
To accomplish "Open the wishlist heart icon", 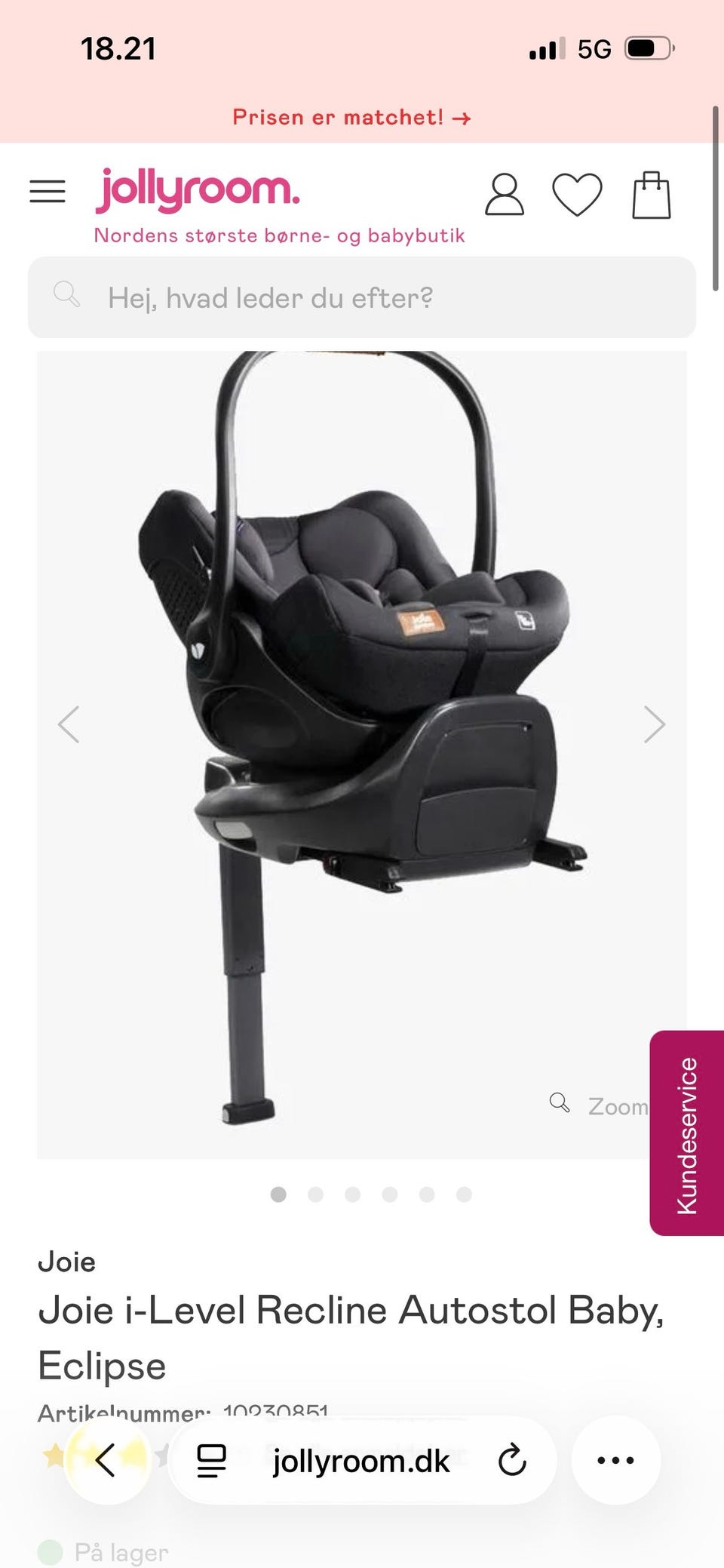I will (577, 195).
